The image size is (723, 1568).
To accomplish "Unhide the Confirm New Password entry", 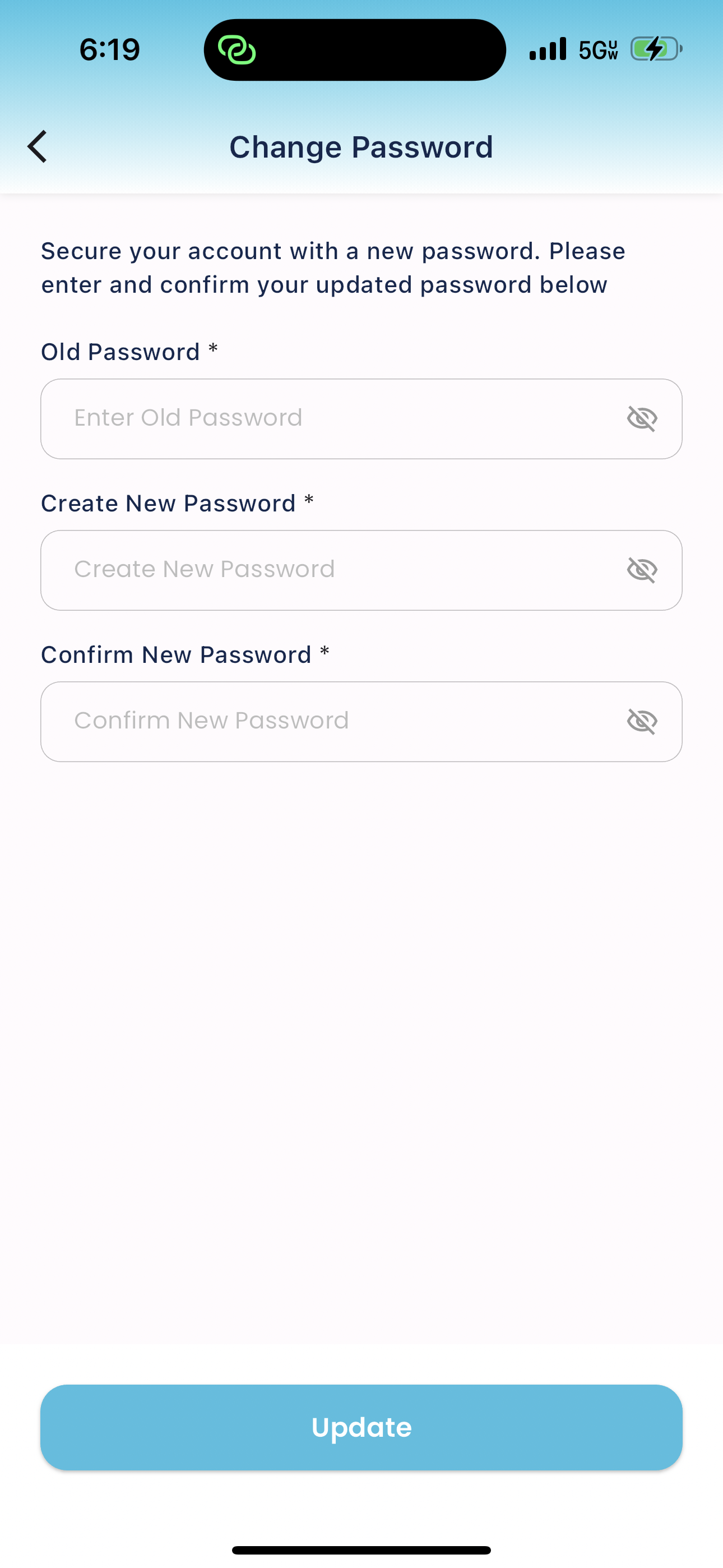I will [641, 721].
